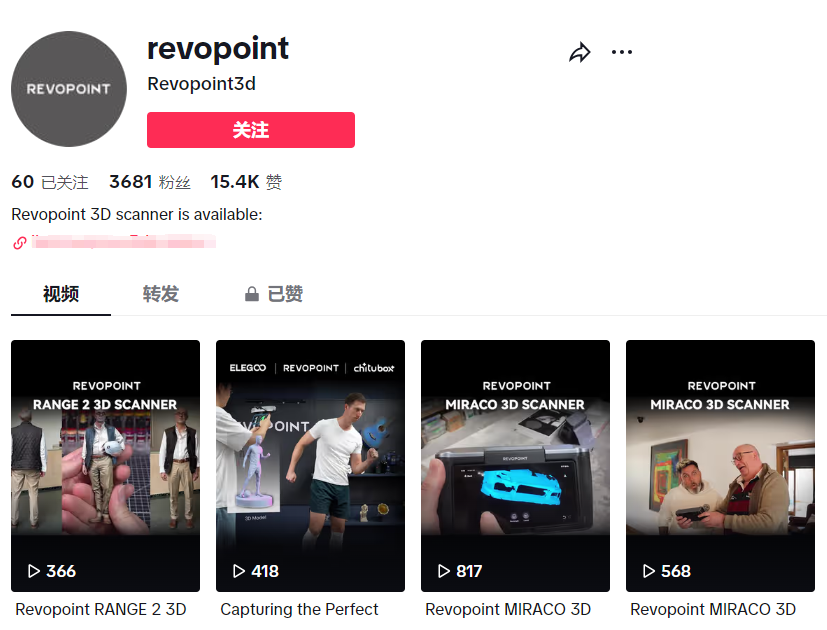827x630 pixels.
Task: Open the MIRACO video with 817 plays
Action: (x=515, y=465)
